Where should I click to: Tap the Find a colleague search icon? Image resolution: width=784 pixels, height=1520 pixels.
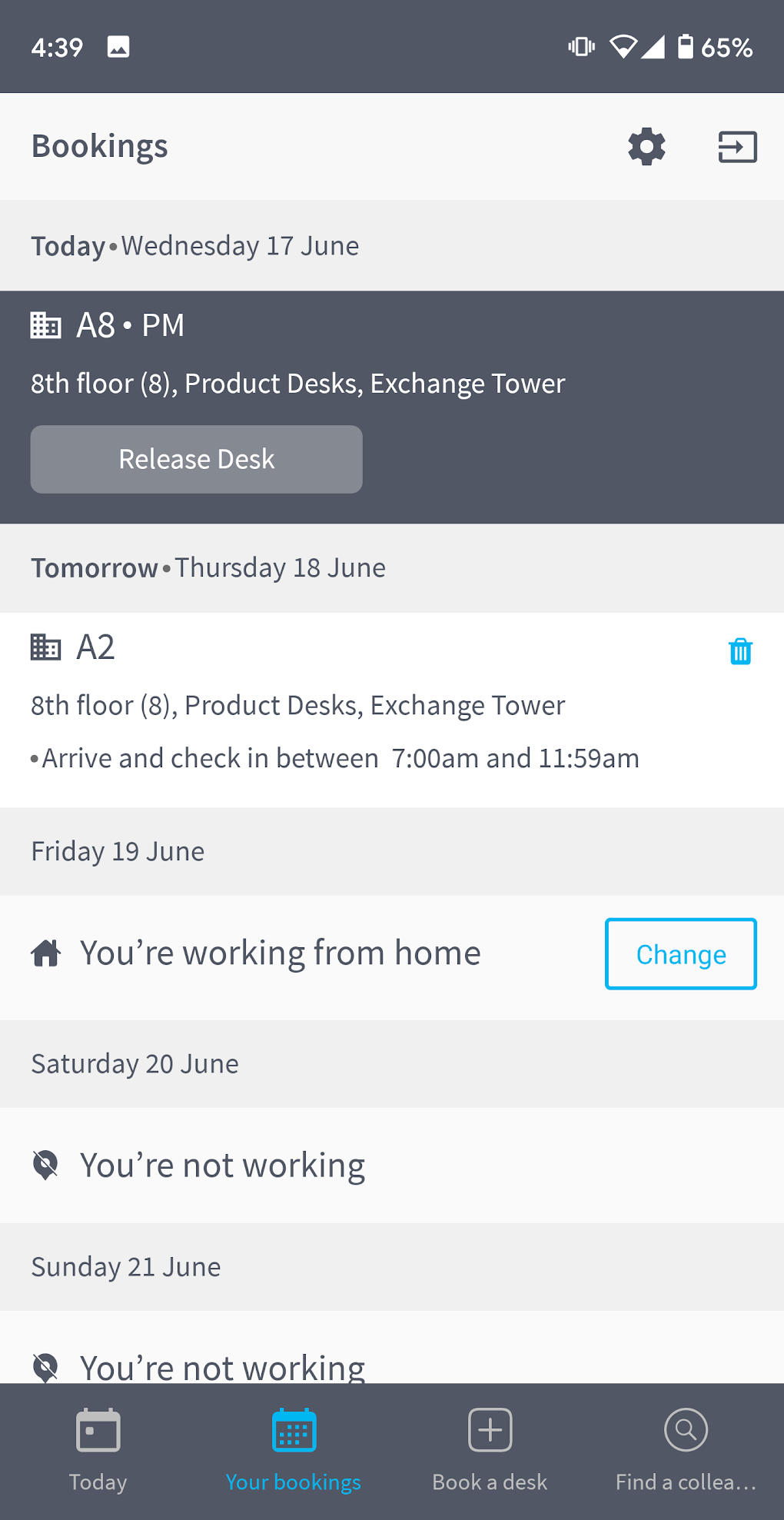[x=686, y=1430]
